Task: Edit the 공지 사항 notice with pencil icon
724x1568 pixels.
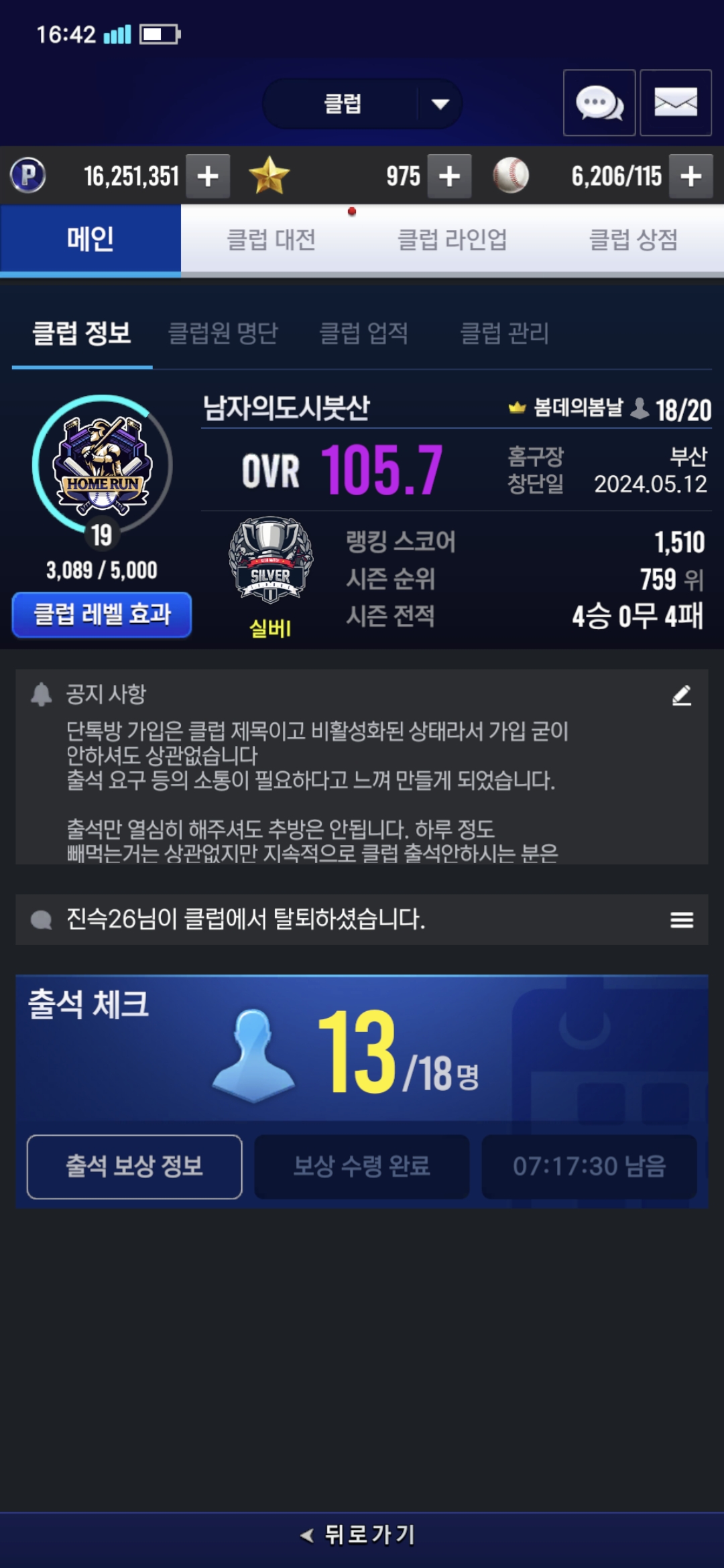Action: [681, 696]
